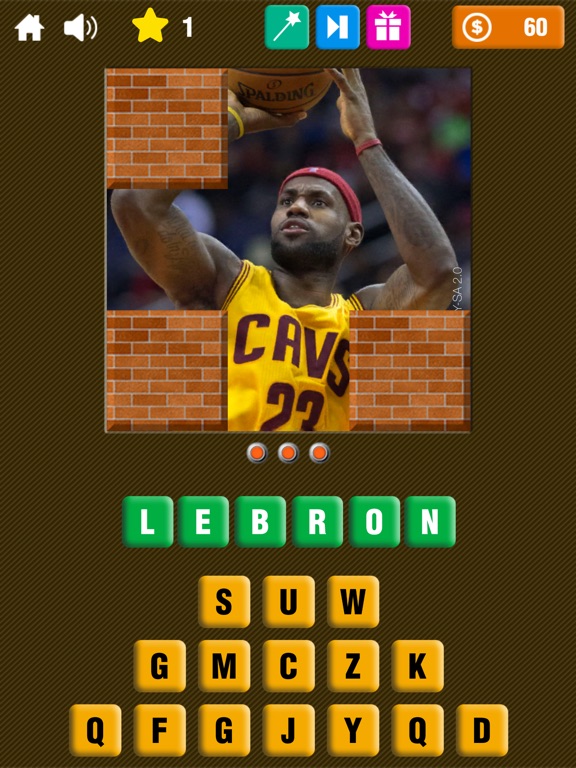Skip to the next puzzle

337,27
